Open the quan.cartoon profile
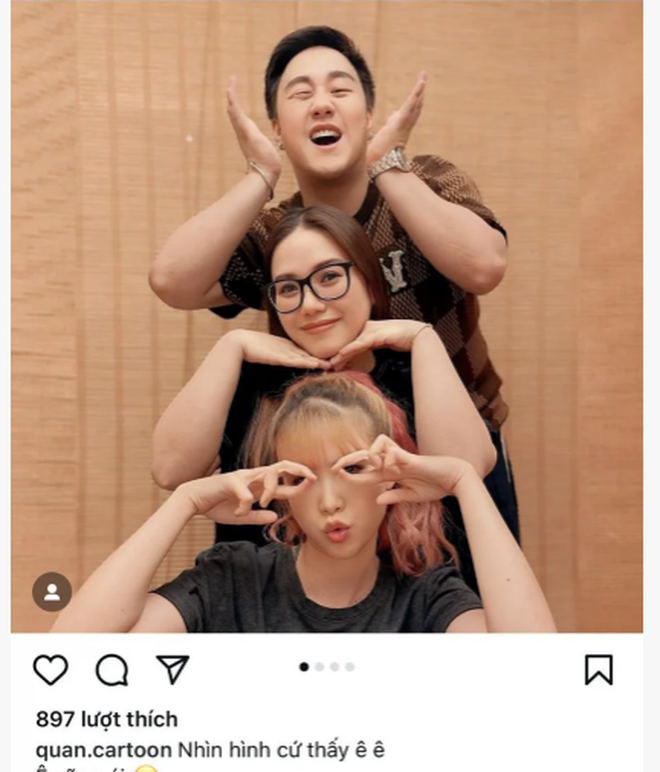Screen dimensions: 660x772 103,748
